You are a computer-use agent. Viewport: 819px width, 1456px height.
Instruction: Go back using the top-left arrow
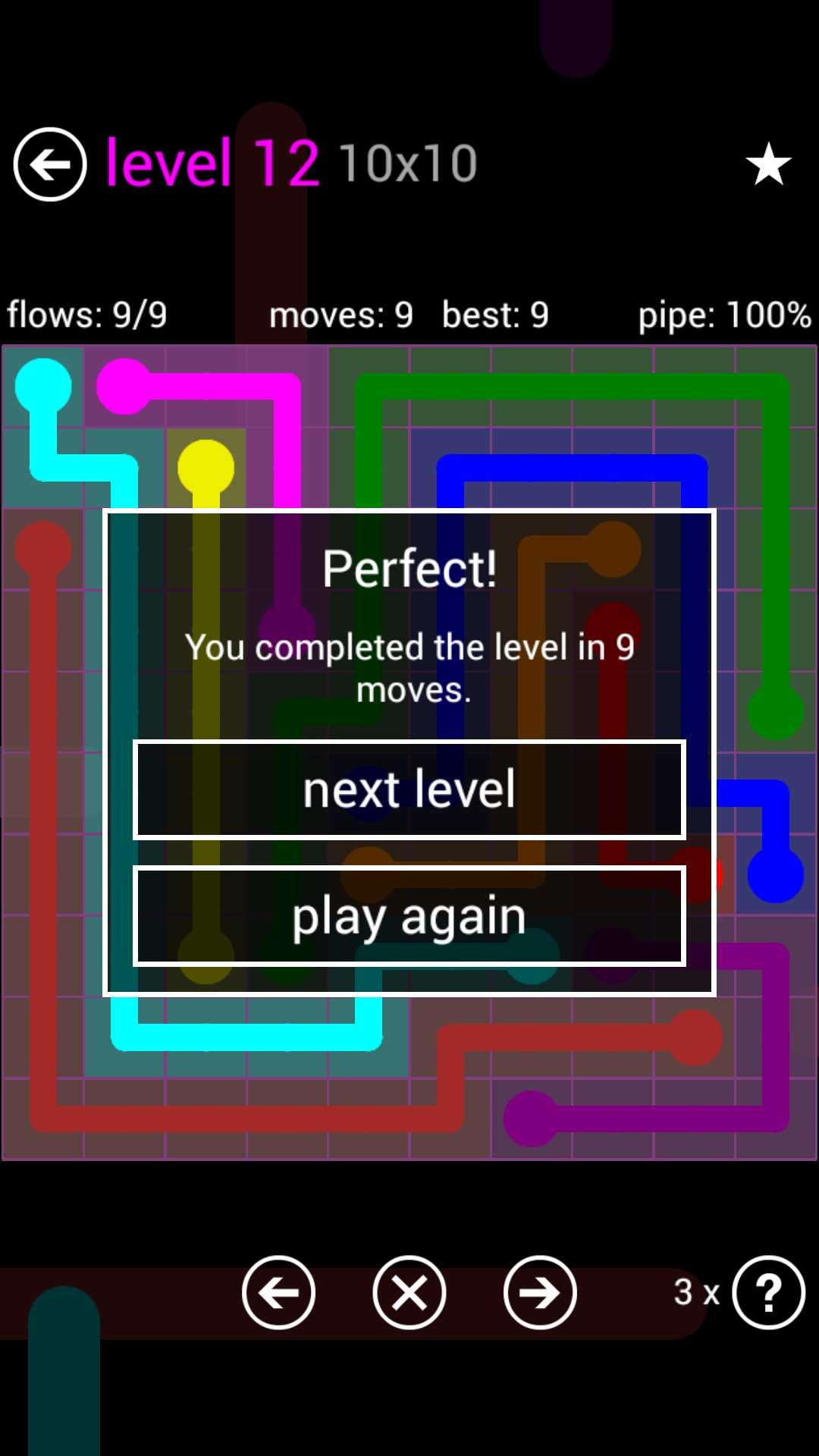click(50, 164)
